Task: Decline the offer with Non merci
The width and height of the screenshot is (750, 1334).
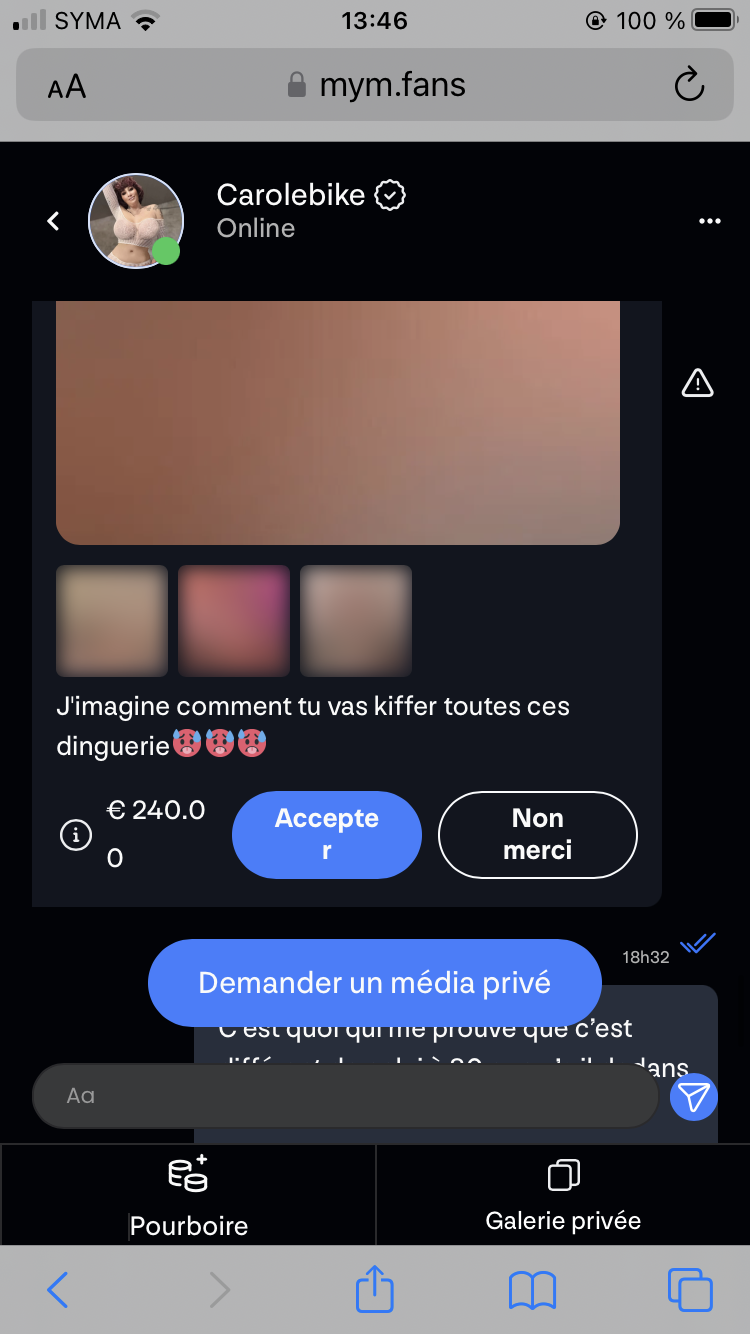Action: pyautogui.click(x=537, y=835)
